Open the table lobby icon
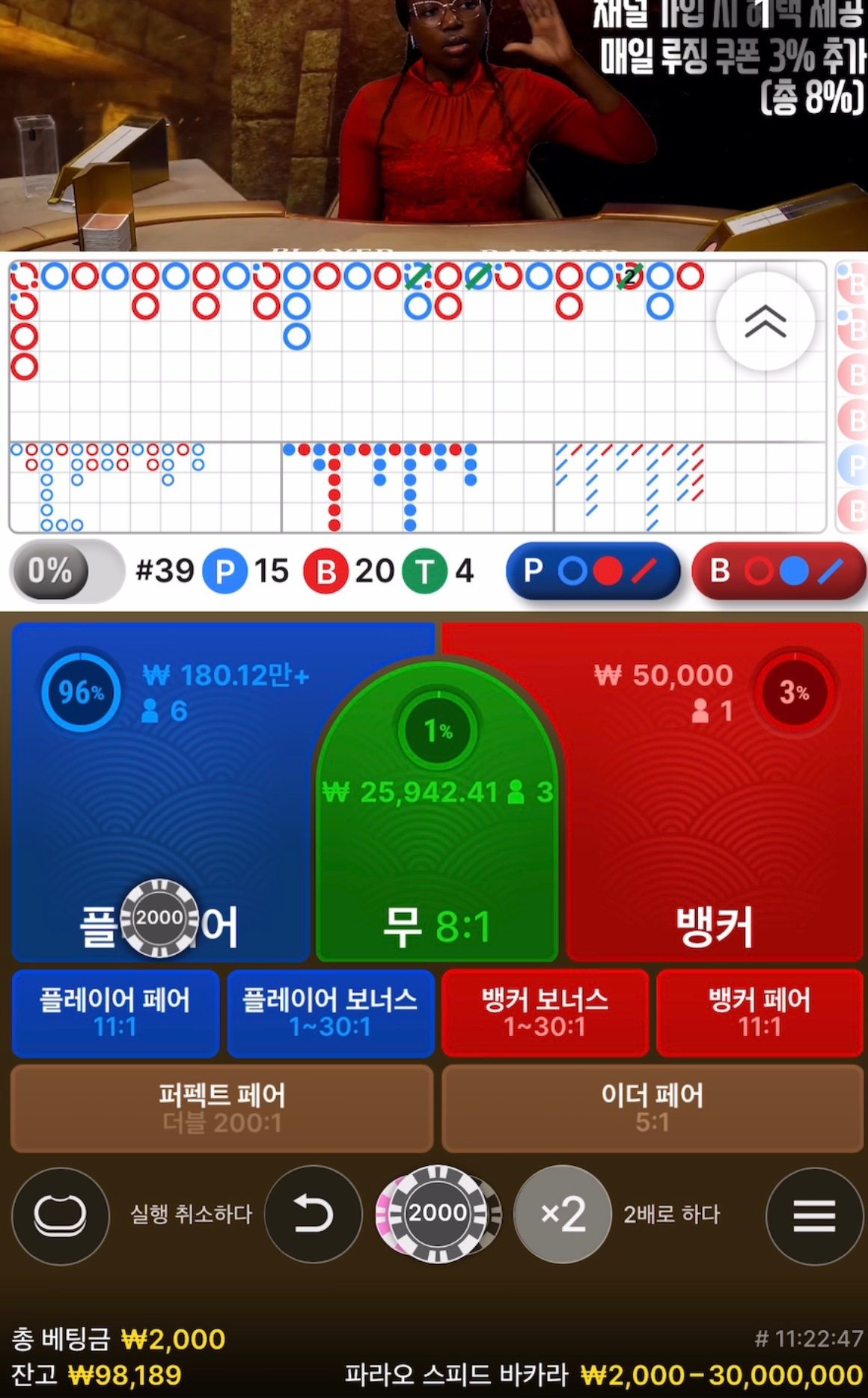The height and width of the screenshot is (1398, 868). [61, 1215]
